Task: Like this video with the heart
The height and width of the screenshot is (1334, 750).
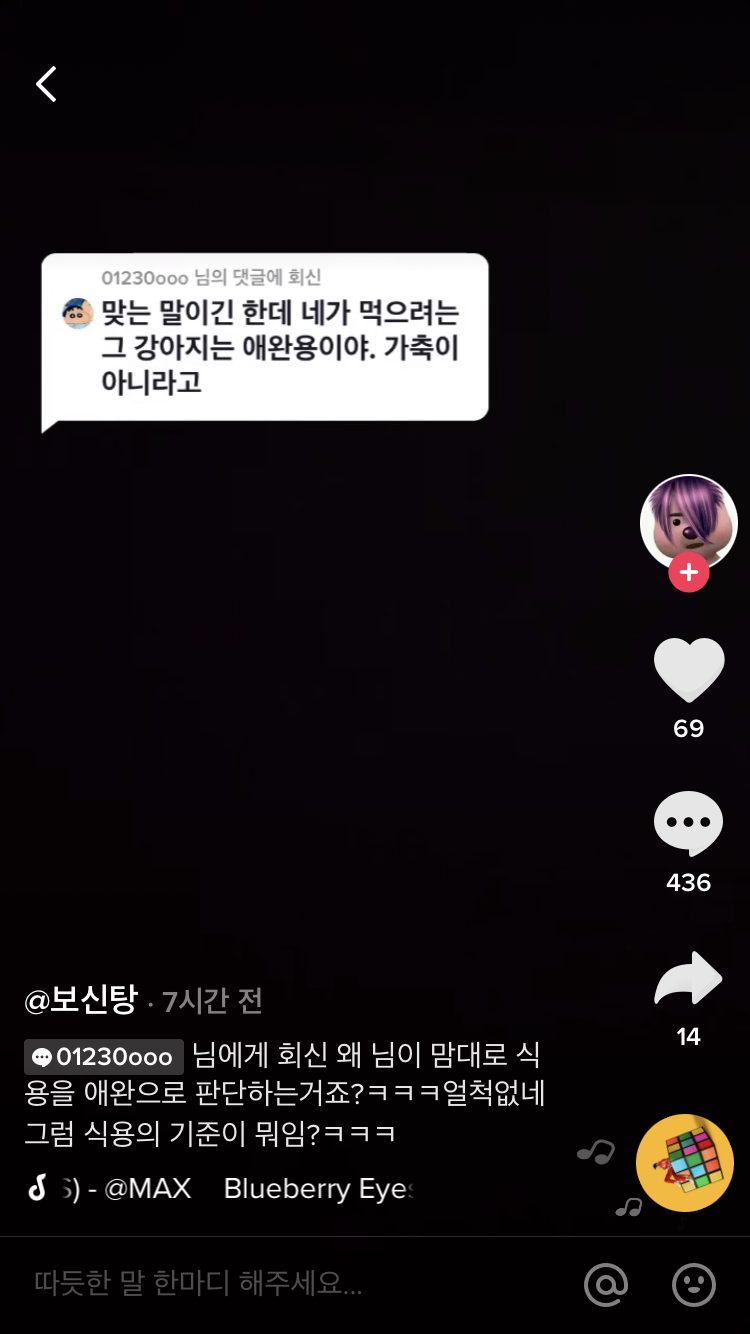Action: [688, 670]
